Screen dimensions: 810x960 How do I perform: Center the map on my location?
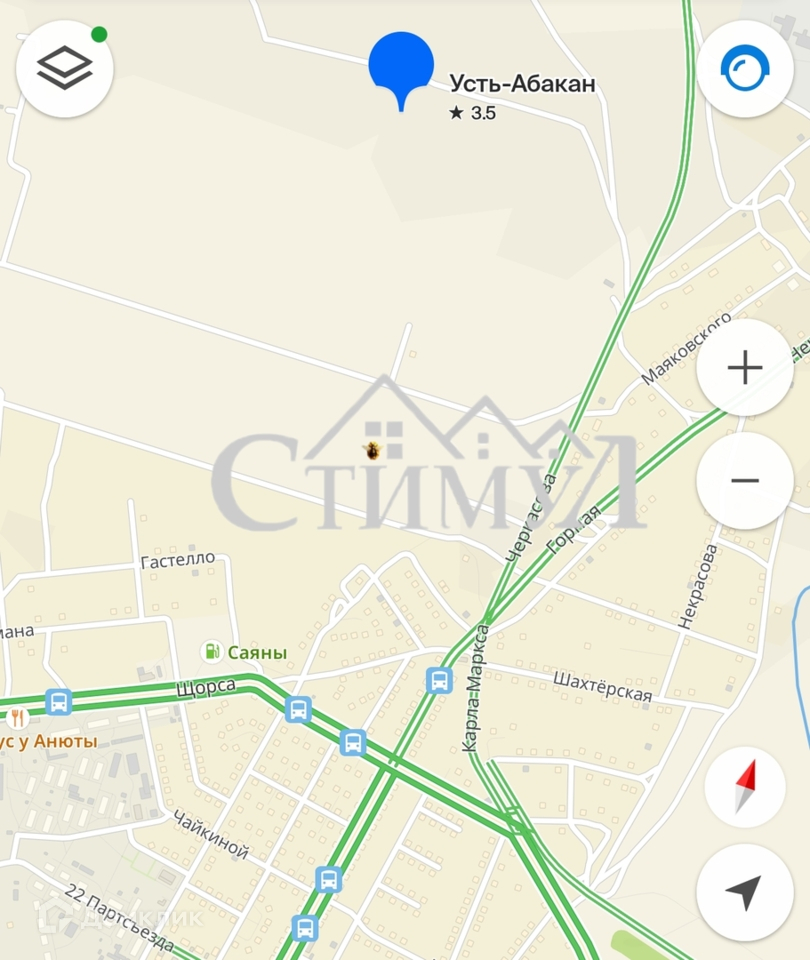coord(745,892)
